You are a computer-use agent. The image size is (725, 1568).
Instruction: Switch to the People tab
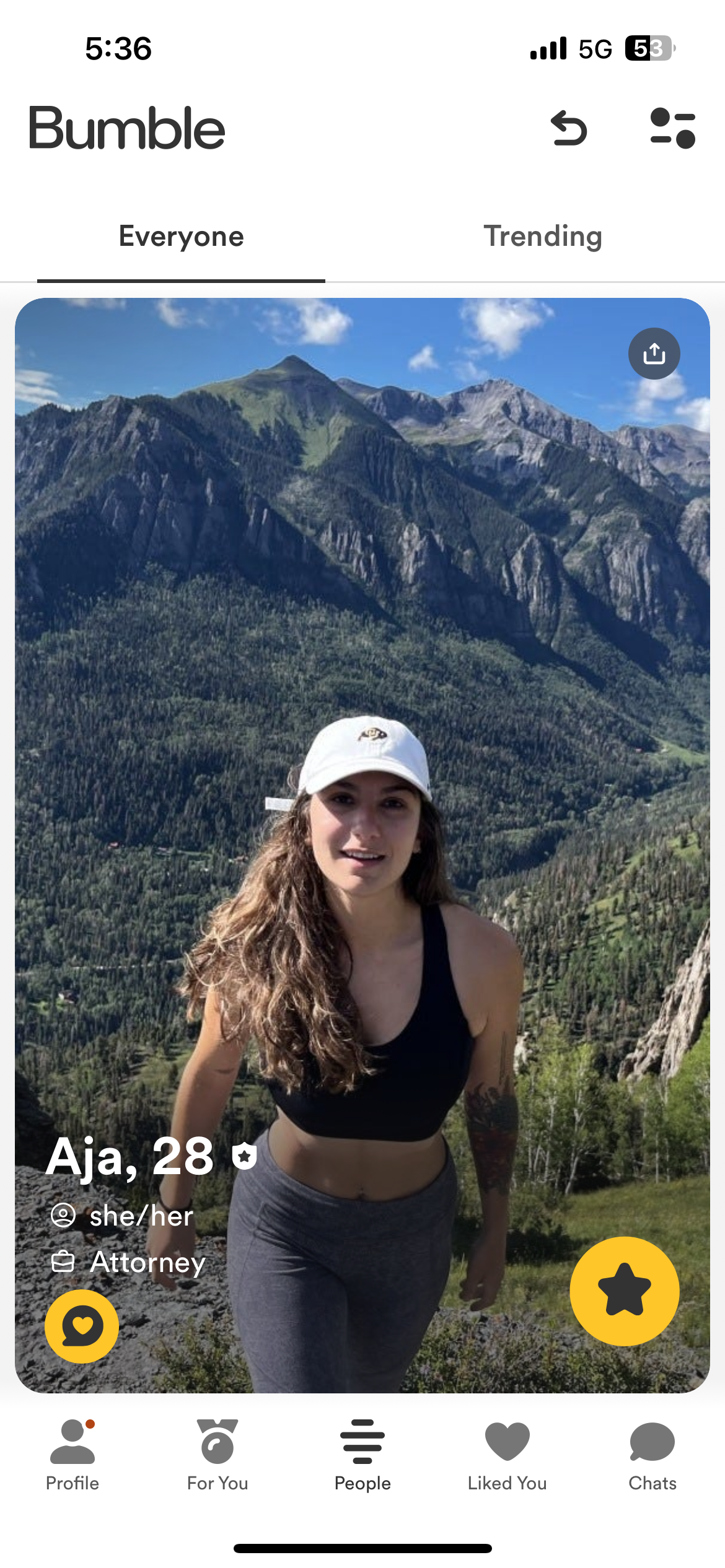click(362, 1455)
